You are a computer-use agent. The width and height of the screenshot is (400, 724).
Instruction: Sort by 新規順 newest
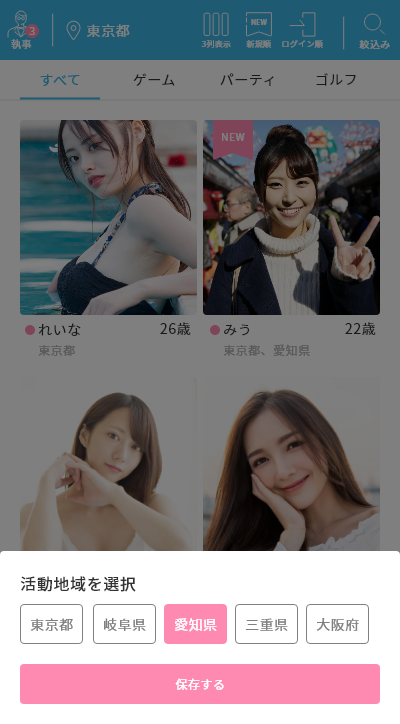(x=259, y=30)
